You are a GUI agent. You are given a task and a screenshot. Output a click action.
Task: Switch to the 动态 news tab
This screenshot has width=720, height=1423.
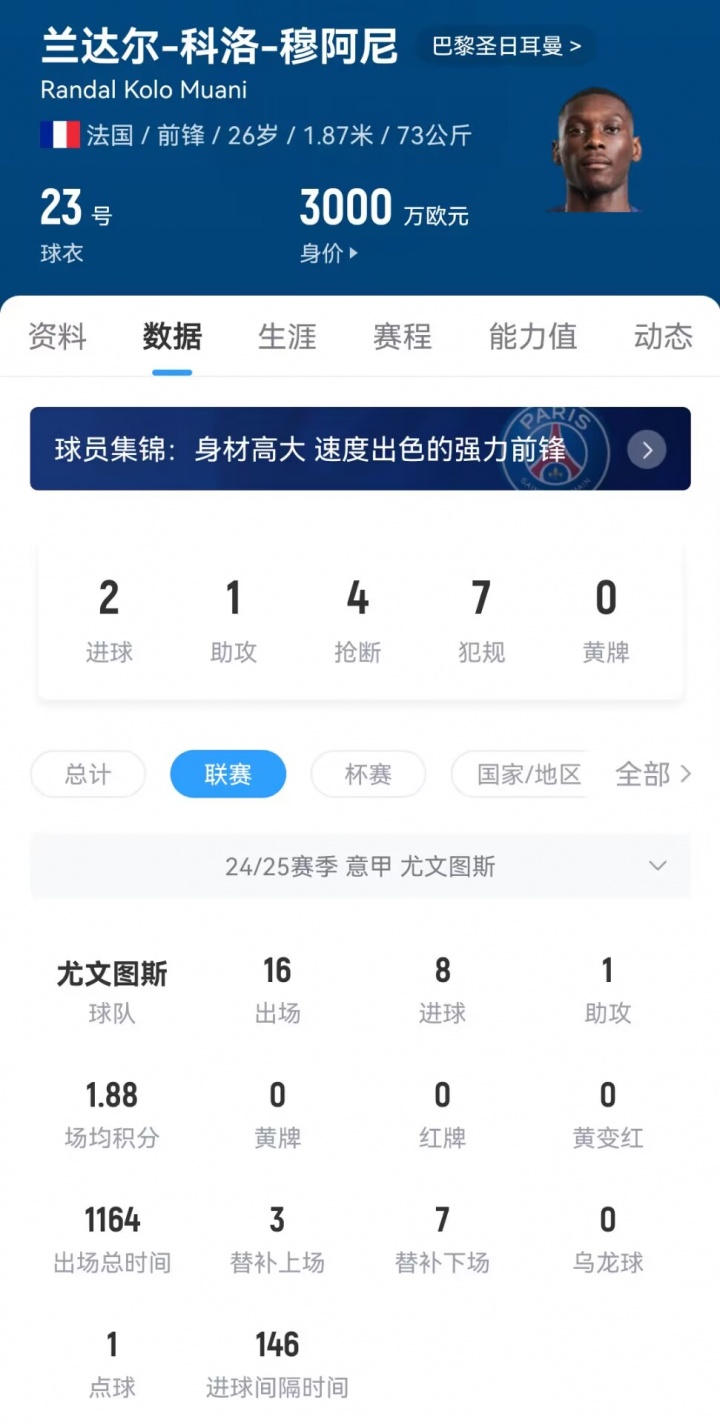coord(663,337)
